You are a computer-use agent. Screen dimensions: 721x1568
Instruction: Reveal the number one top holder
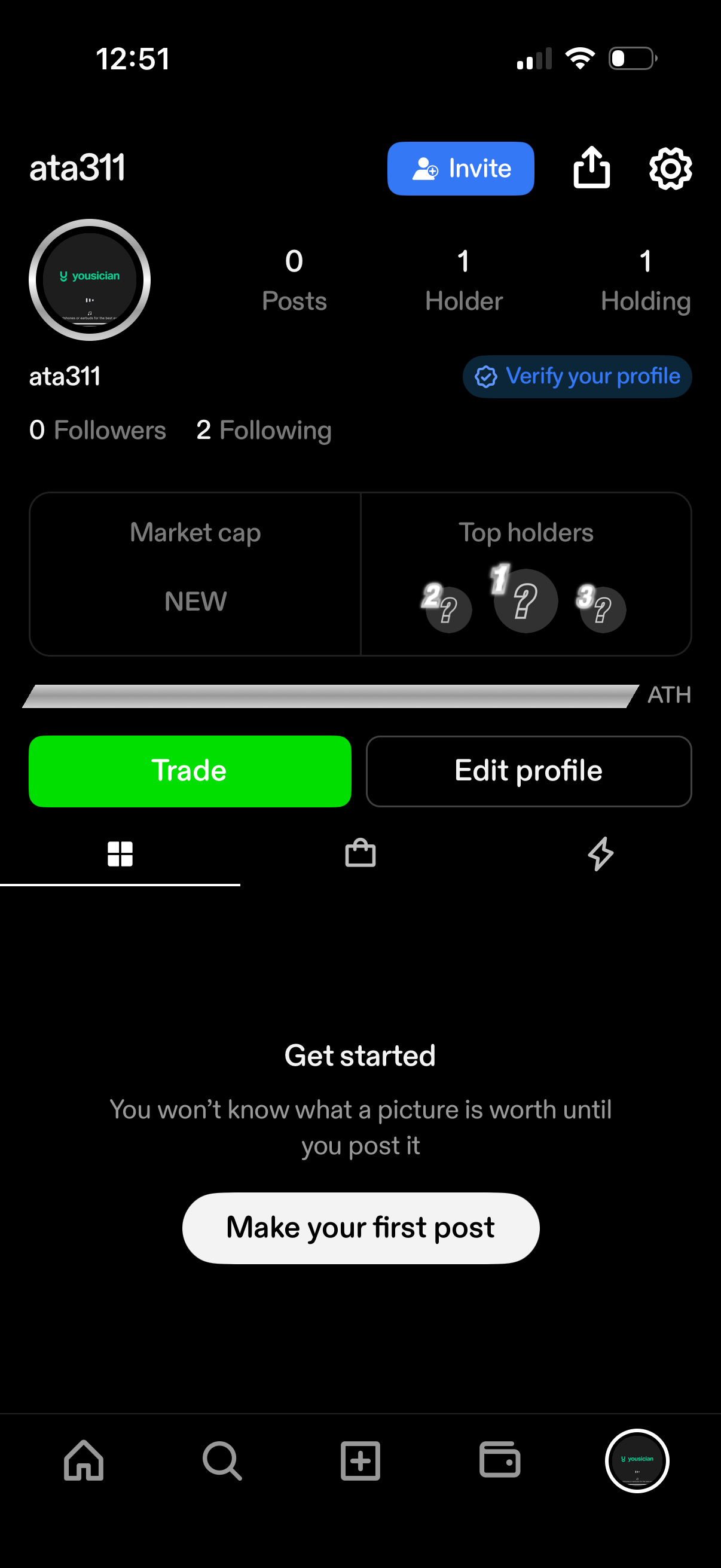[x=525, y=602]
